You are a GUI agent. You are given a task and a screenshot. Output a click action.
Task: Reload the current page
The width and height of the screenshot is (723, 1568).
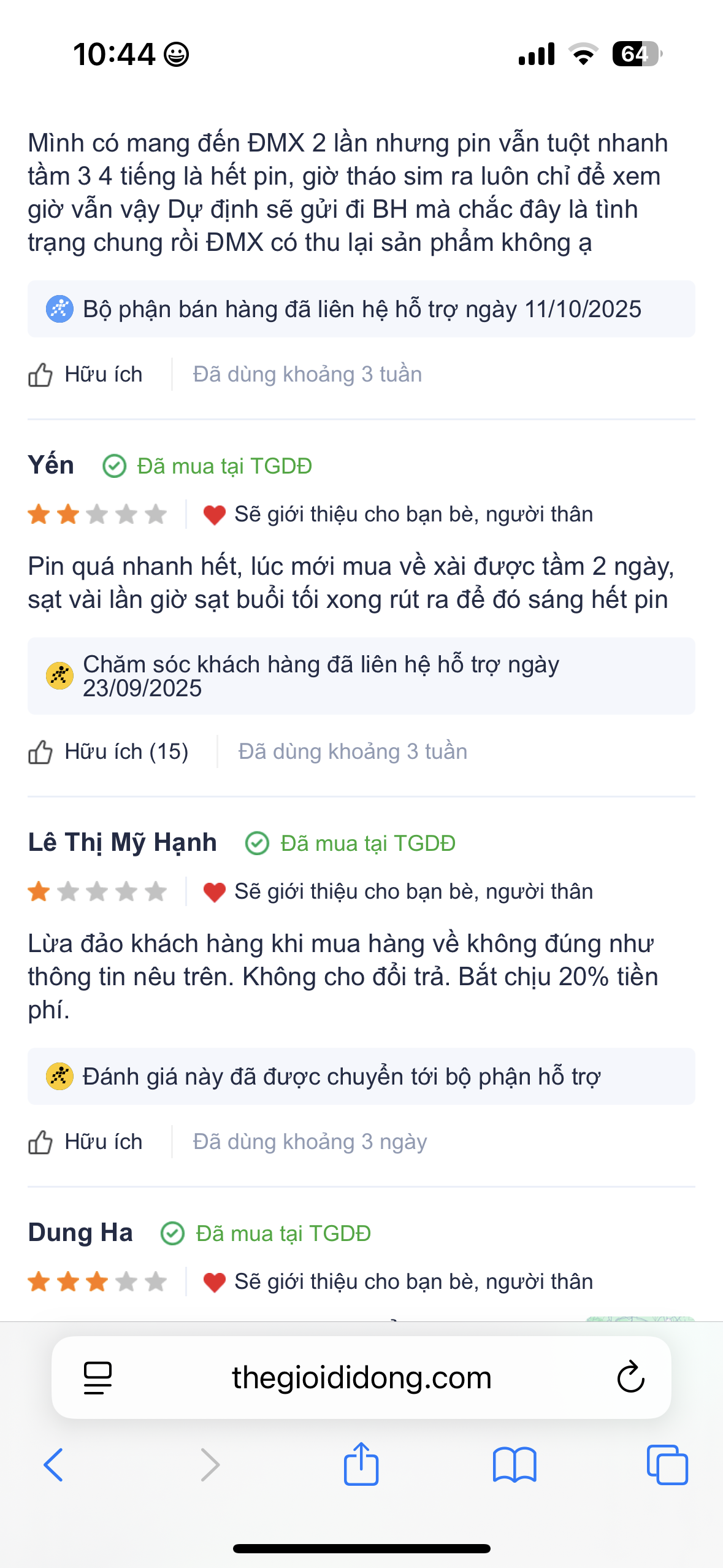point(630,1378)
